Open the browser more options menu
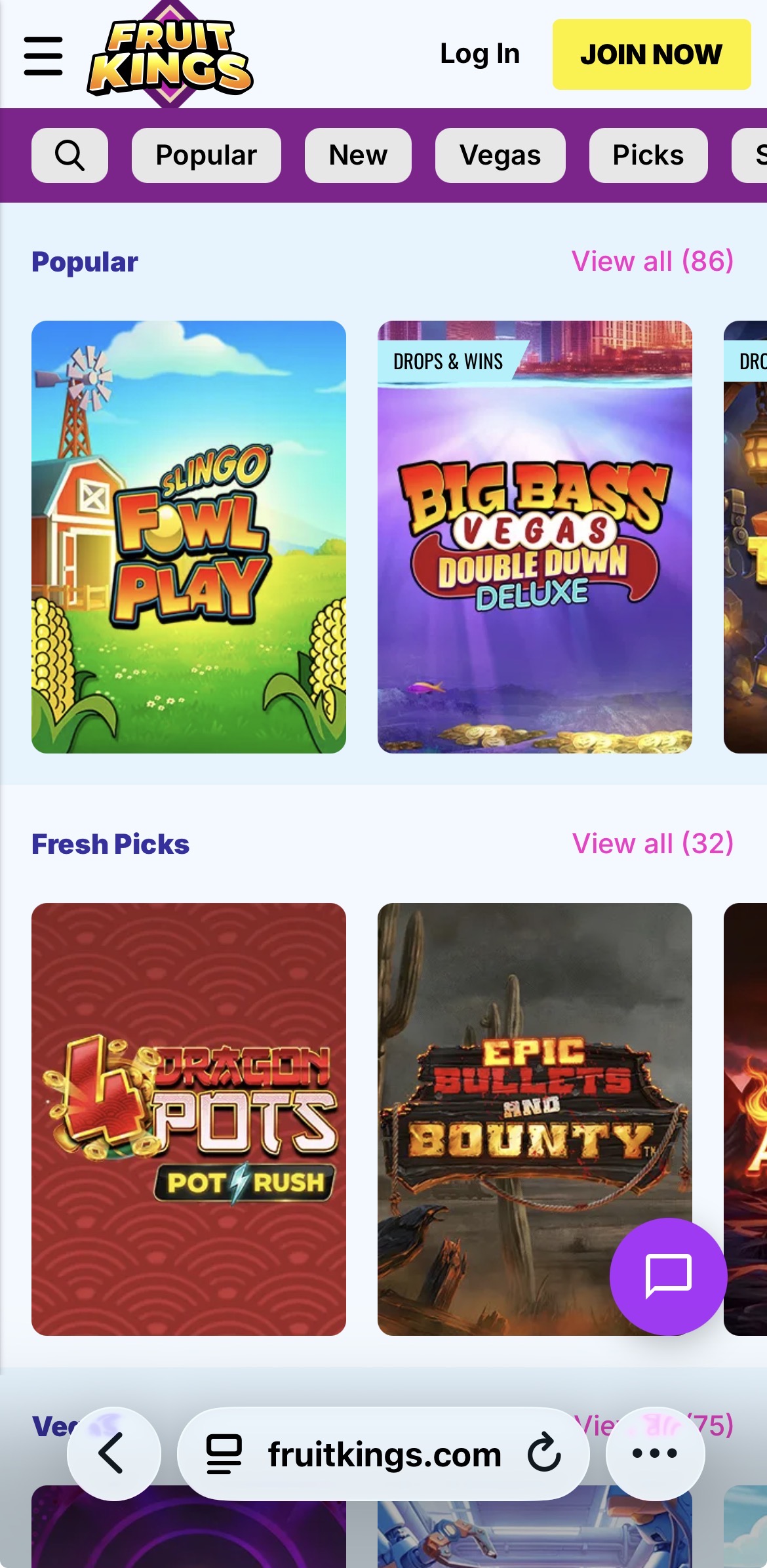This screenshot has width=767, height=1568. tap(655, 1453)
